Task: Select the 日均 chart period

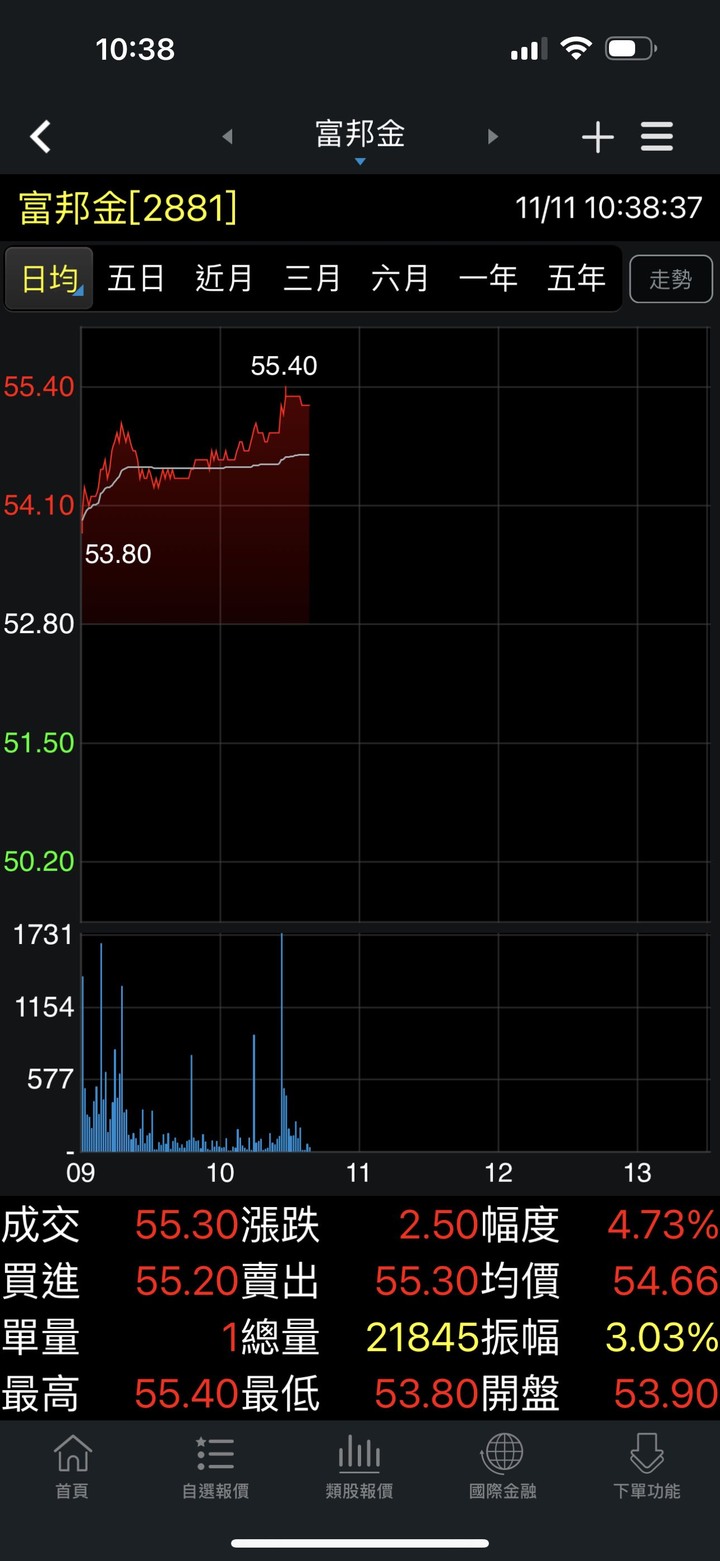Action: tap(50, 279)
